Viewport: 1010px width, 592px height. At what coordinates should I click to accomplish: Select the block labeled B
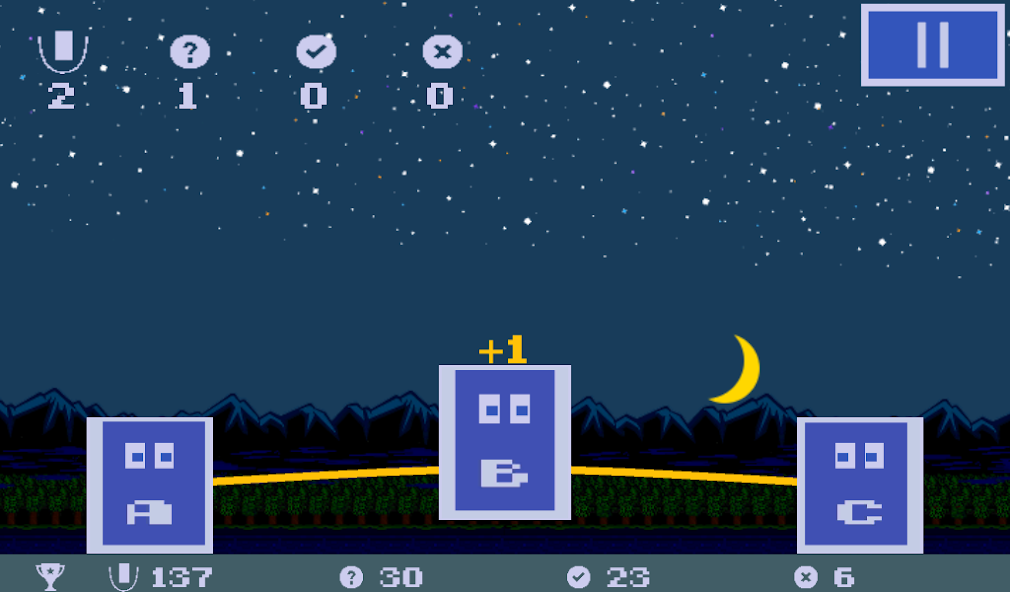click(504, 442)
